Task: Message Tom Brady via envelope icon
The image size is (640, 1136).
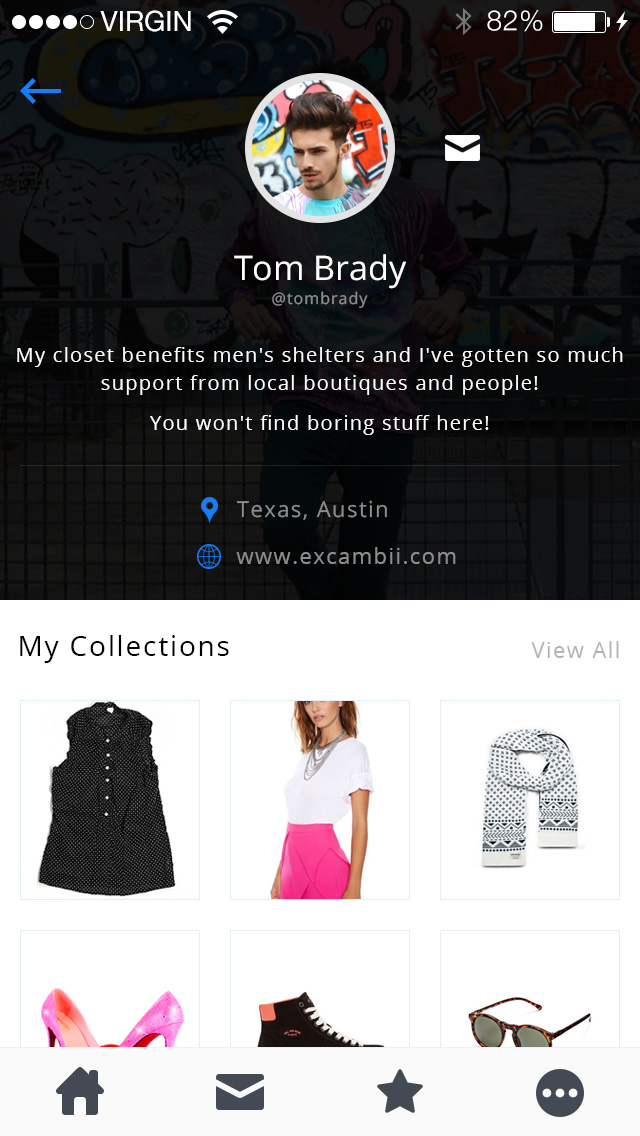Action: point(462,148)
